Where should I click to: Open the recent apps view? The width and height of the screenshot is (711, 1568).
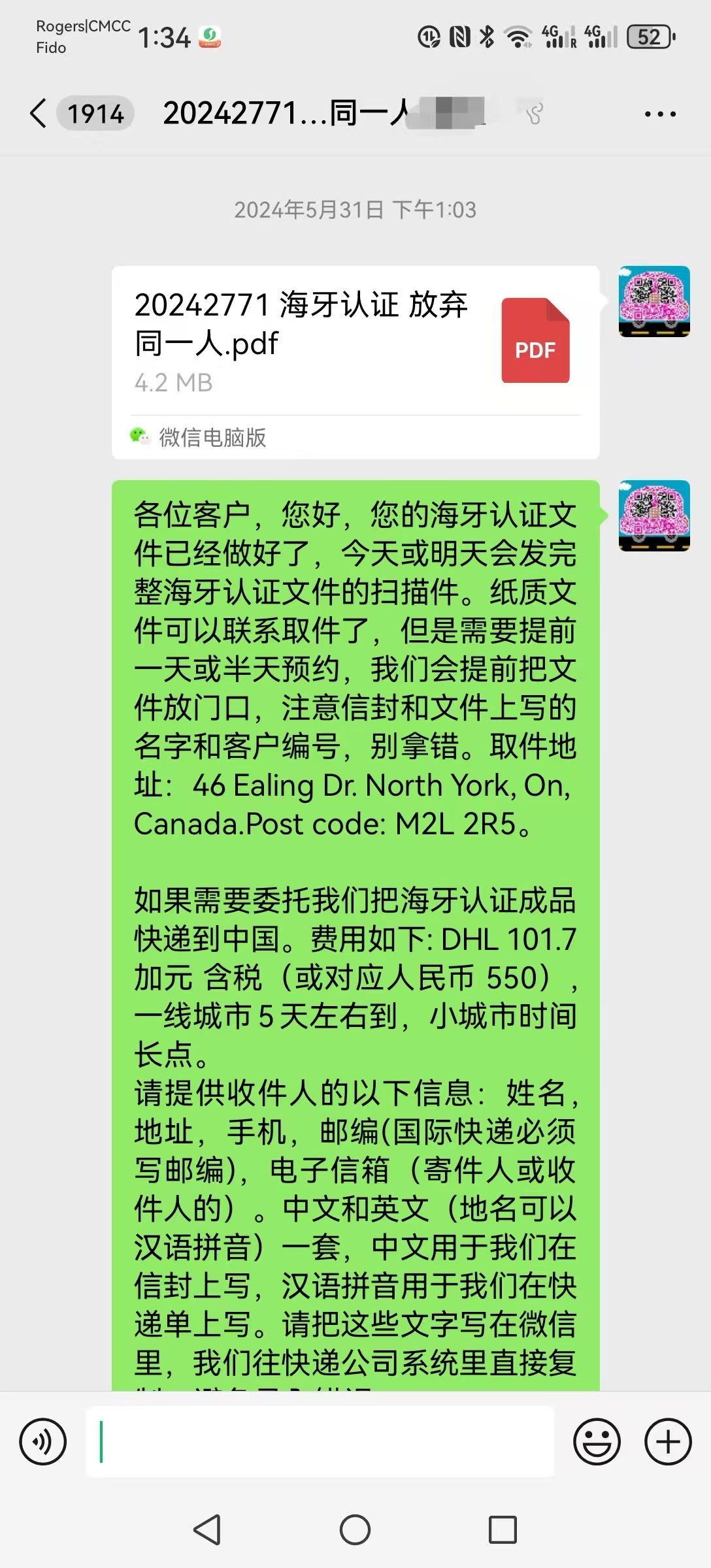503,1529
